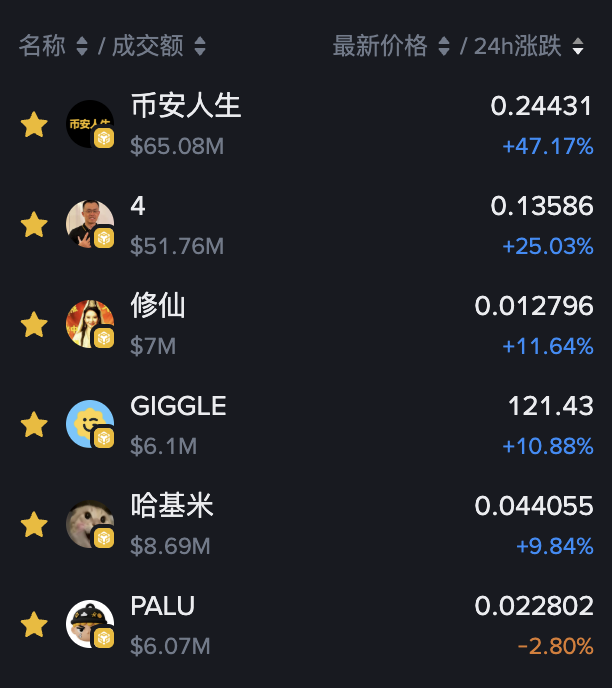Toggle the favorite star for 修仙
This screenshot has width=612, height=688.
[x=34, y=324]
